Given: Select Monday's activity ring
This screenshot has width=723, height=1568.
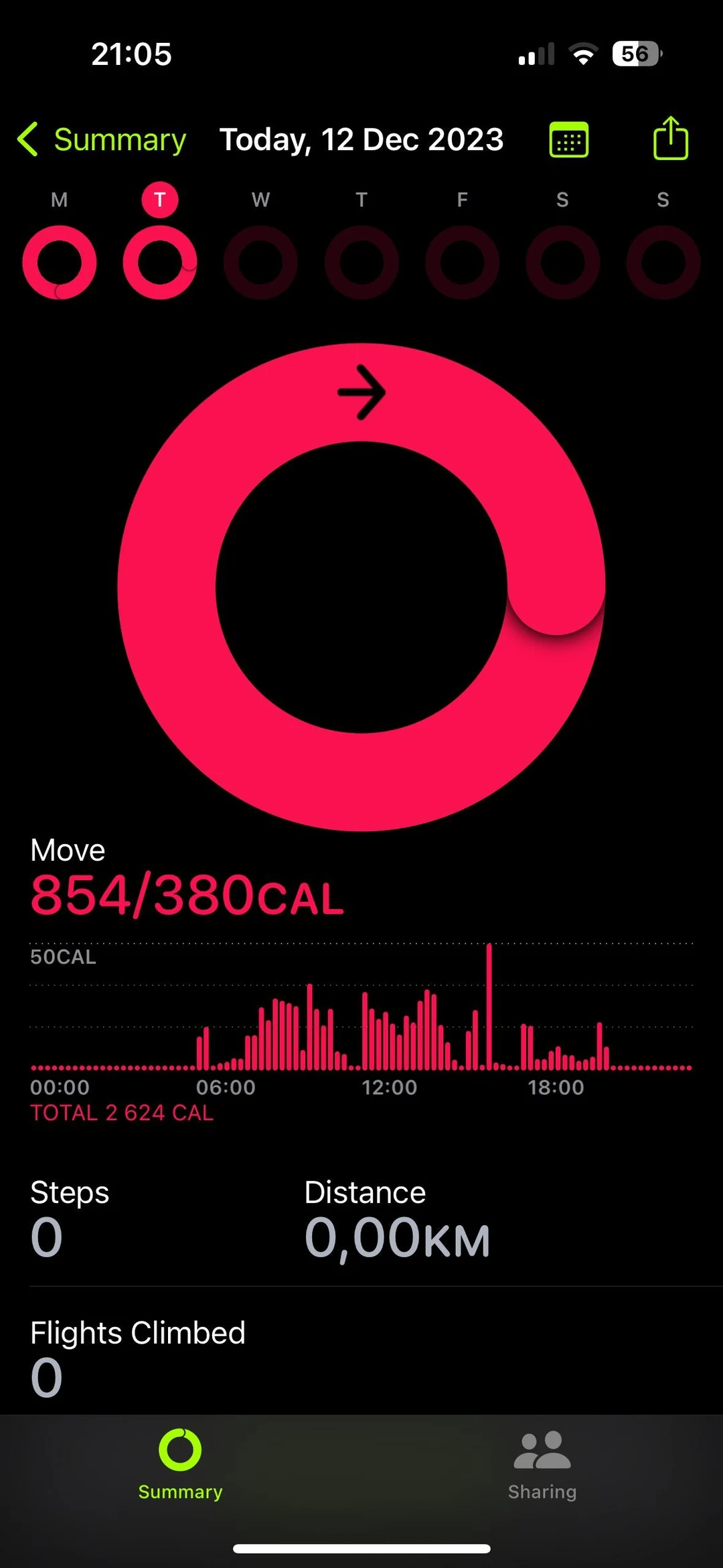Looking at the screenshot, I should pos(60,261).
